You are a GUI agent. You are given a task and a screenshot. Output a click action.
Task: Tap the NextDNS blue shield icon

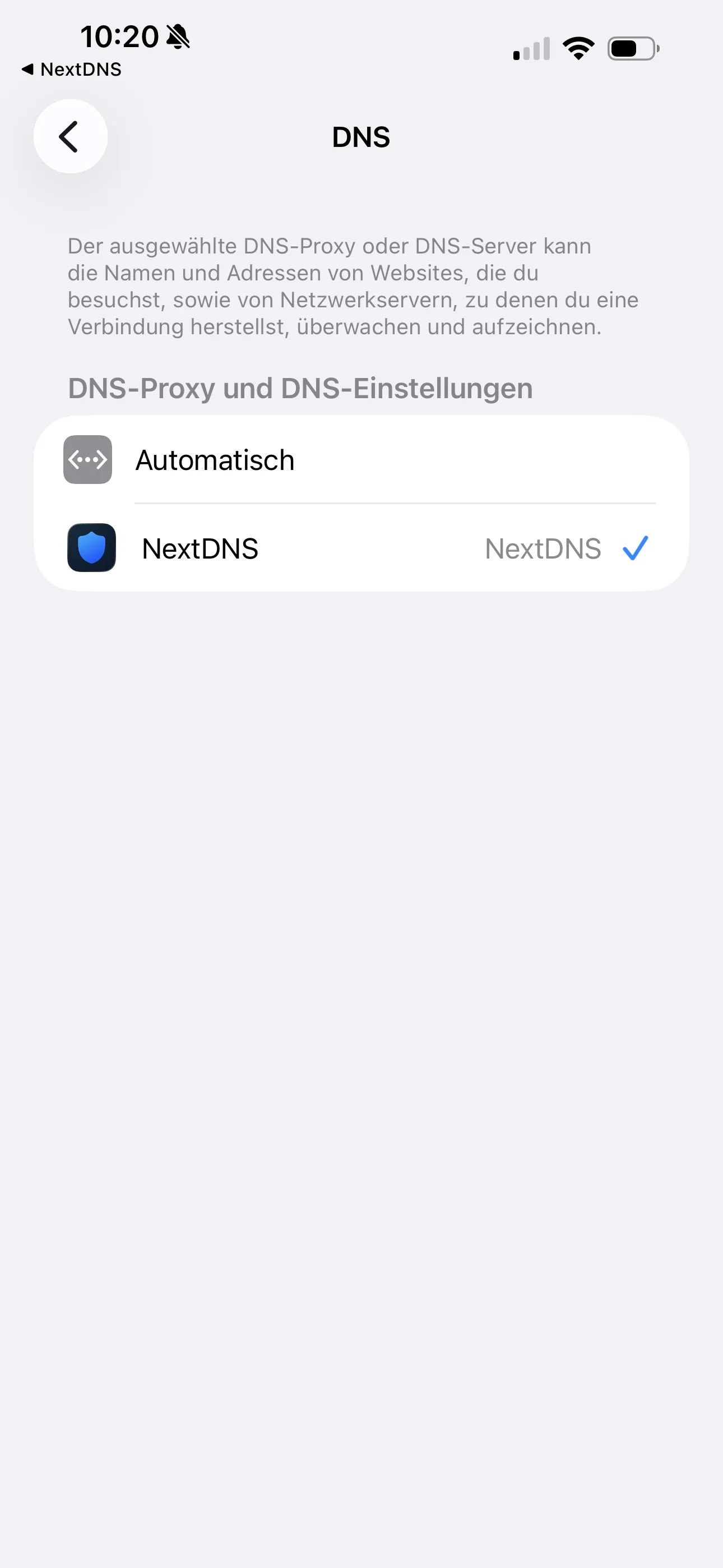(91, 547)
